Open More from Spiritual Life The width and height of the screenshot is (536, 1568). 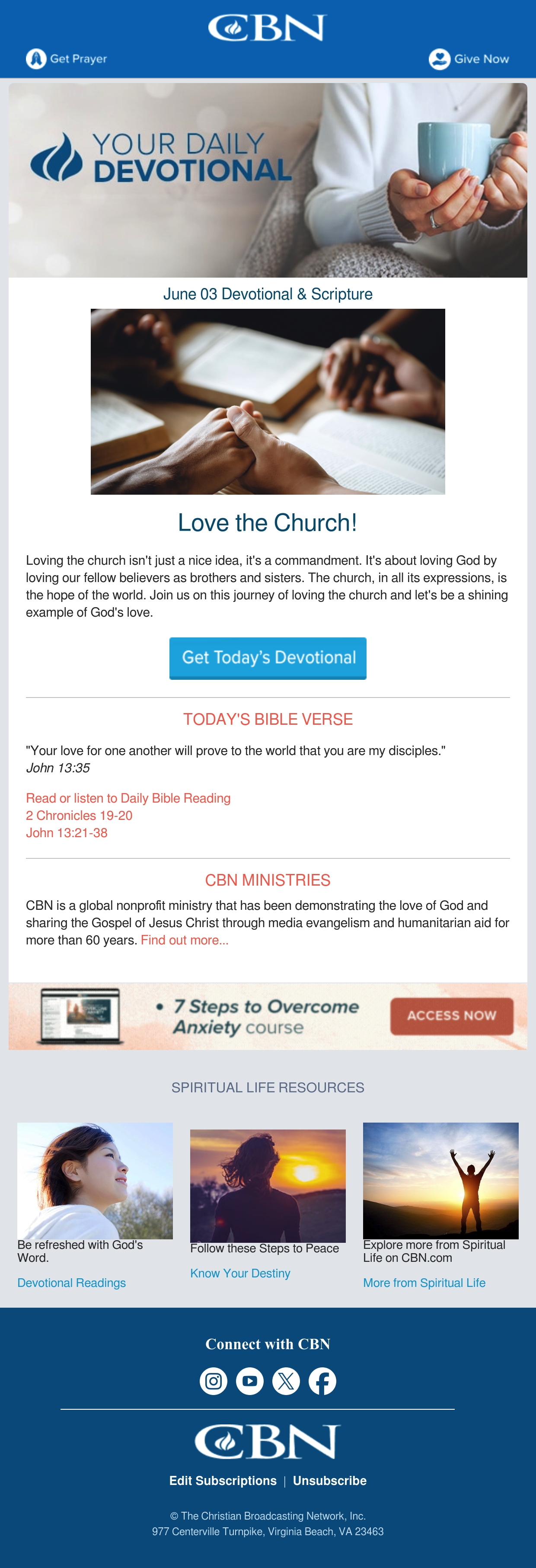click(424, 1283)
